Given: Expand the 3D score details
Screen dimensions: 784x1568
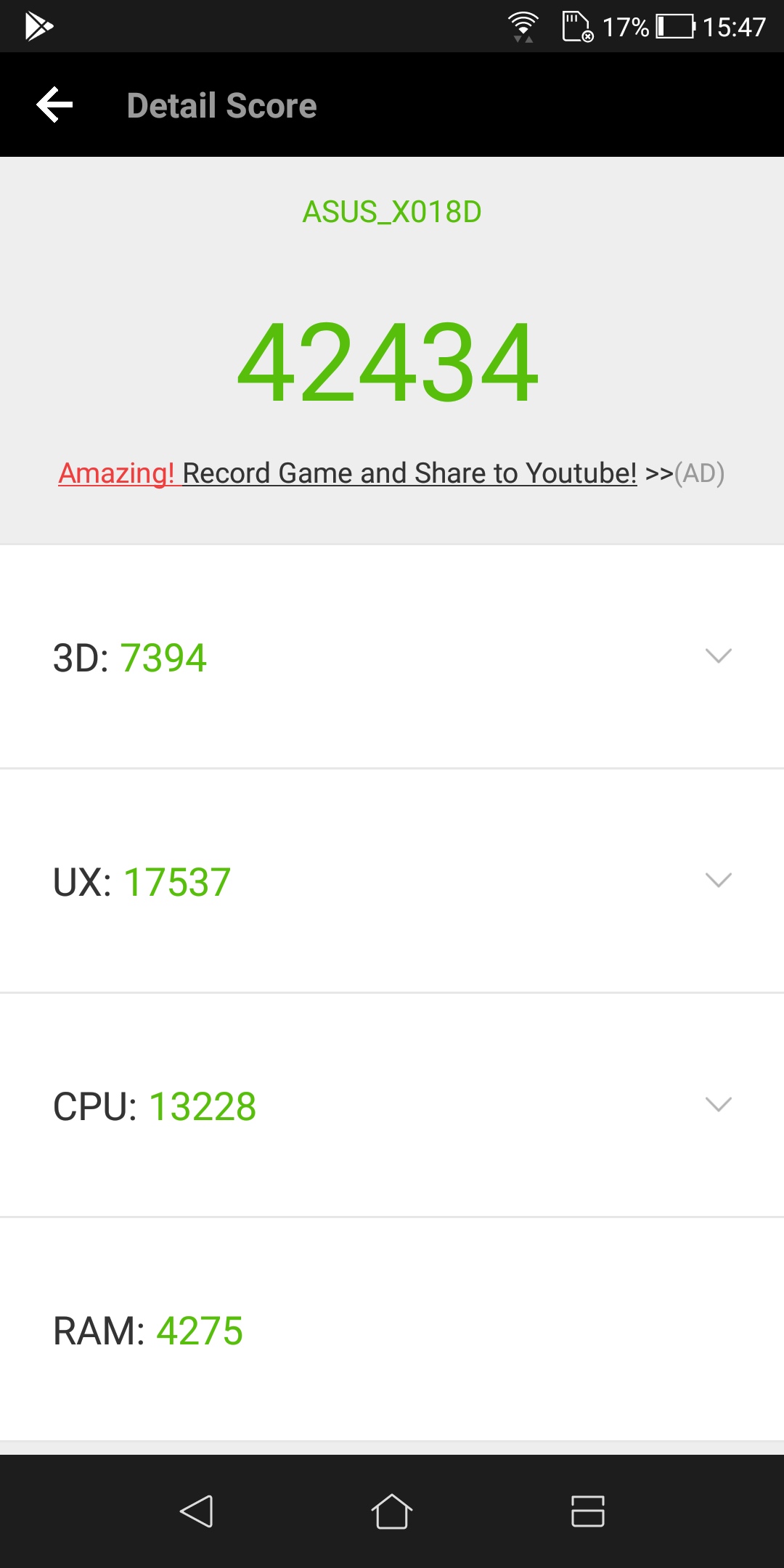Looking at the screenshot, I should click(x=718, y=656).
